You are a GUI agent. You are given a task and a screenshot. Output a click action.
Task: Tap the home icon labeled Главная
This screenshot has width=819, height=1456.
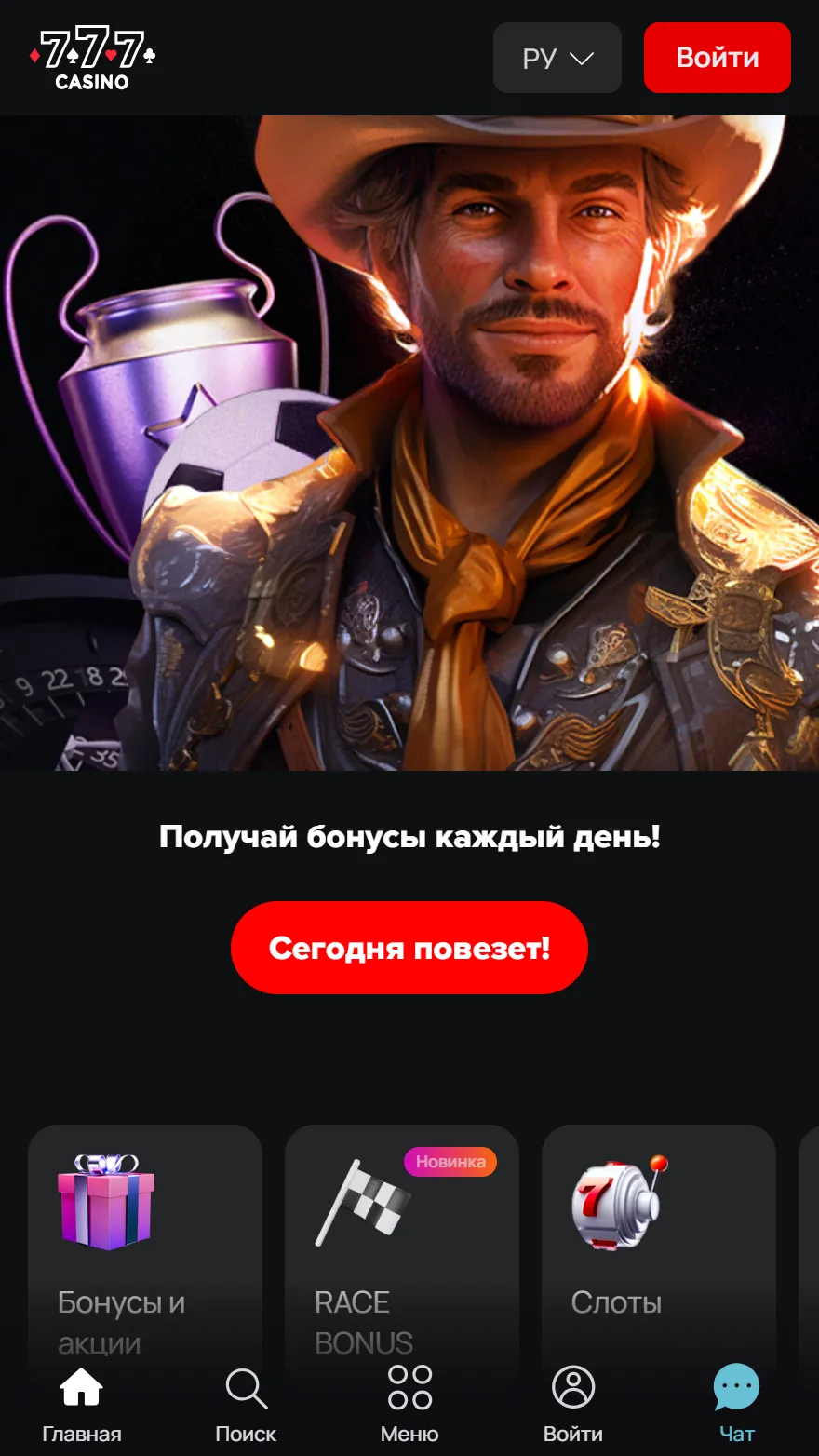tap(82, 1387)
